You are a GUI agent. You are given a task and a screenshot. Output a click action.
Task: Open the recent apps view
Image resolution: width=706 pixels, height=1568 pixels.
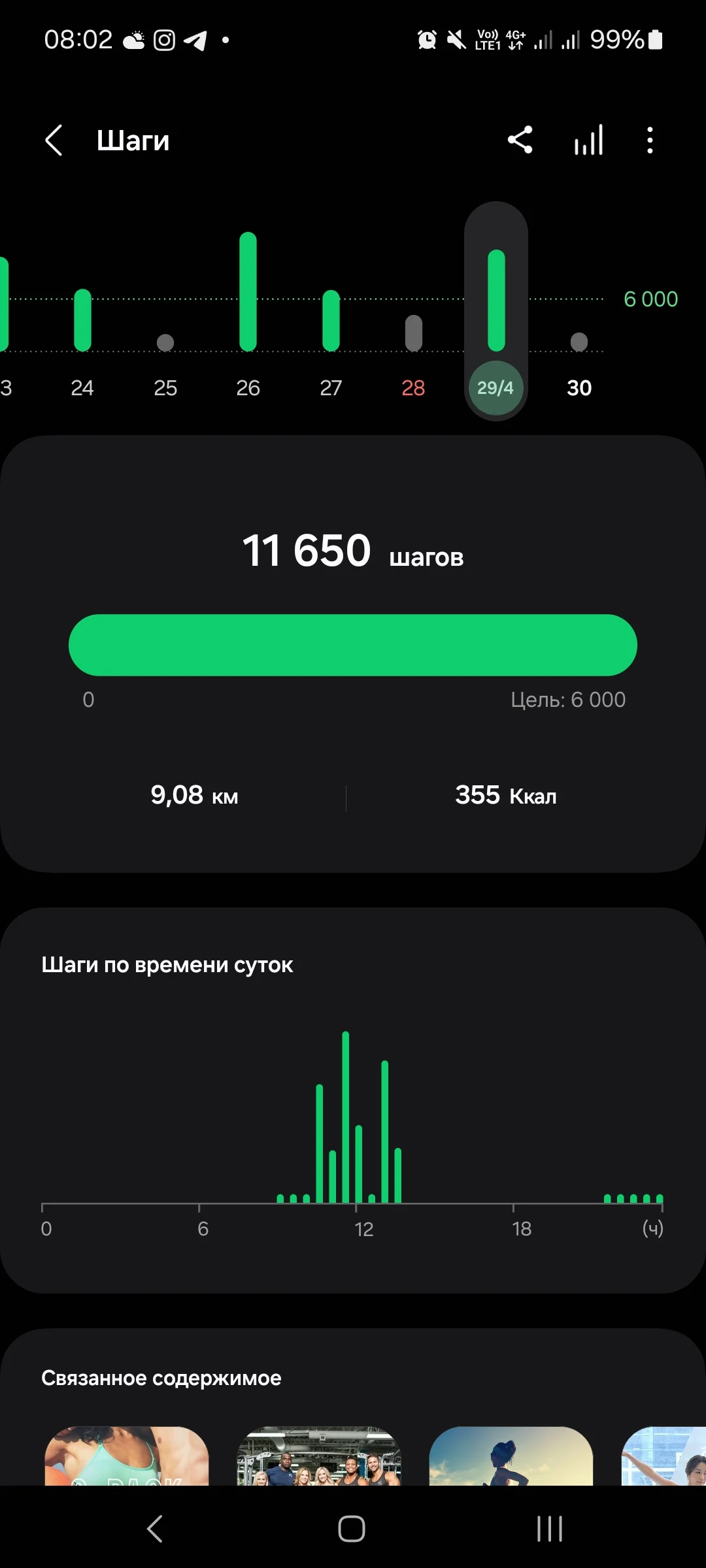pos(549,1529)
